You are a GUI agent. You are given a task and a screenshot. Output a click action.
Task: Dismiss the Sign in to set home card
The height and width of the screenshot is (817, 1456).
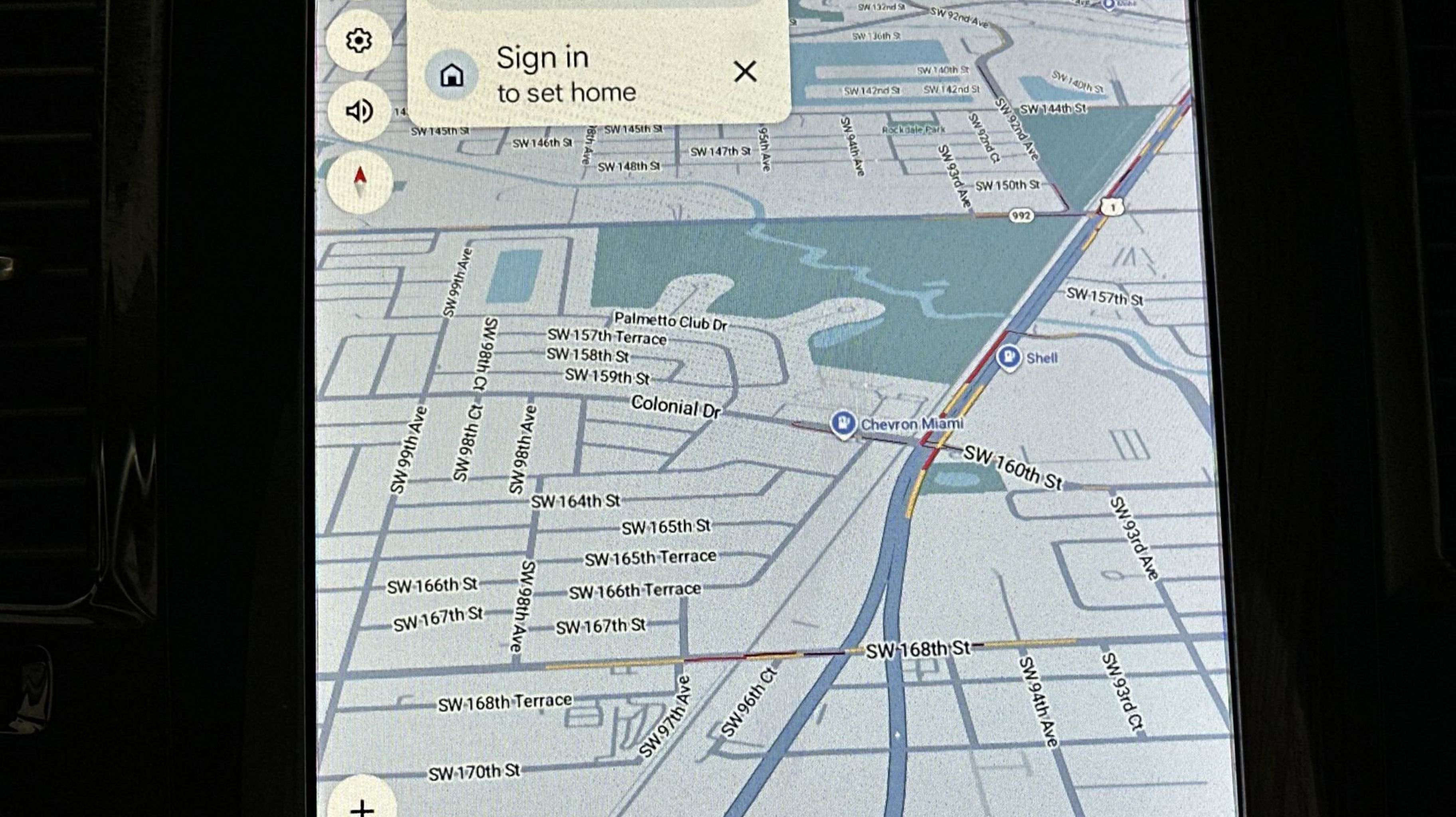(744, 72)
